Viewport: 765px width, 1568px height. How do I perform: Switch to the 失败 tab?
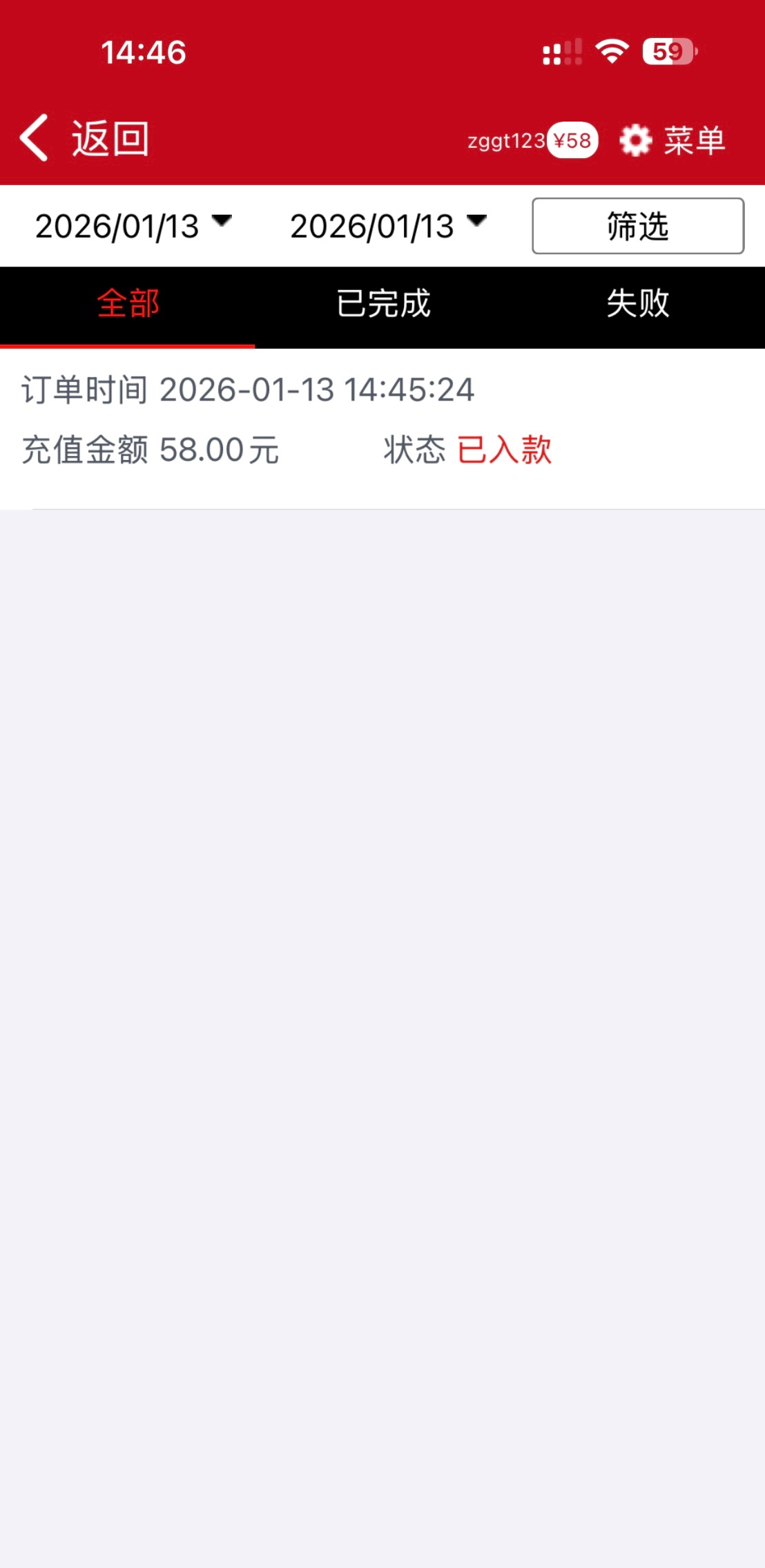tap(637, 304)
